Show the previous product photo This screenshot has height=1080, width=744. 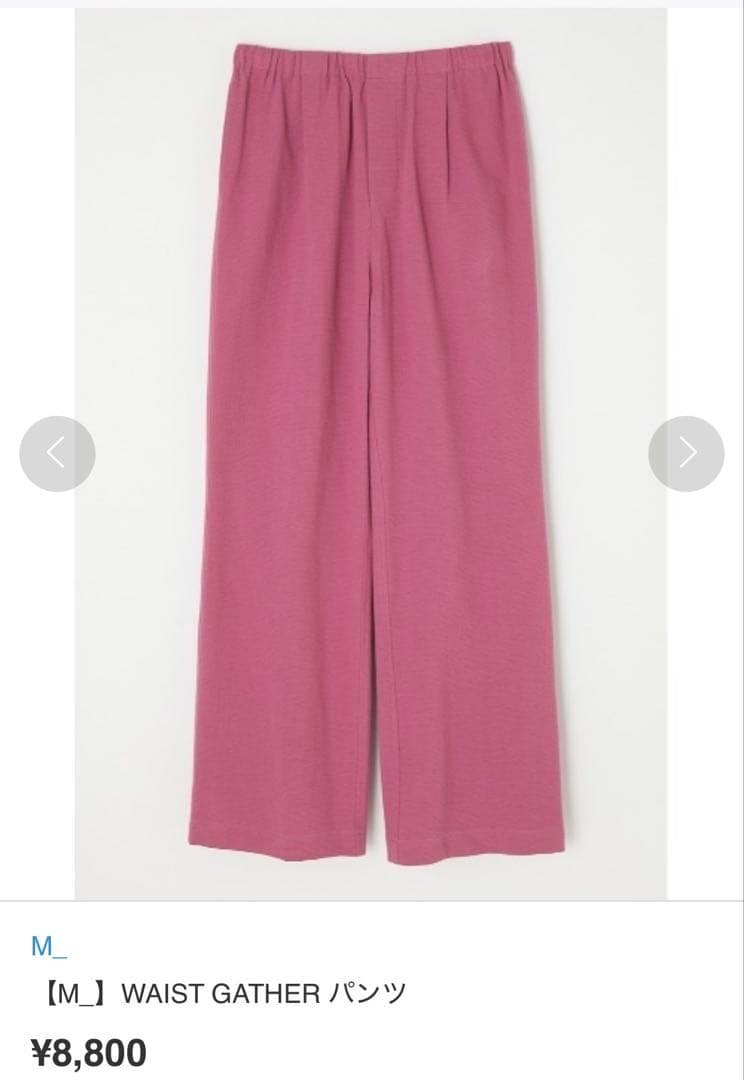(x=57, y=453)
